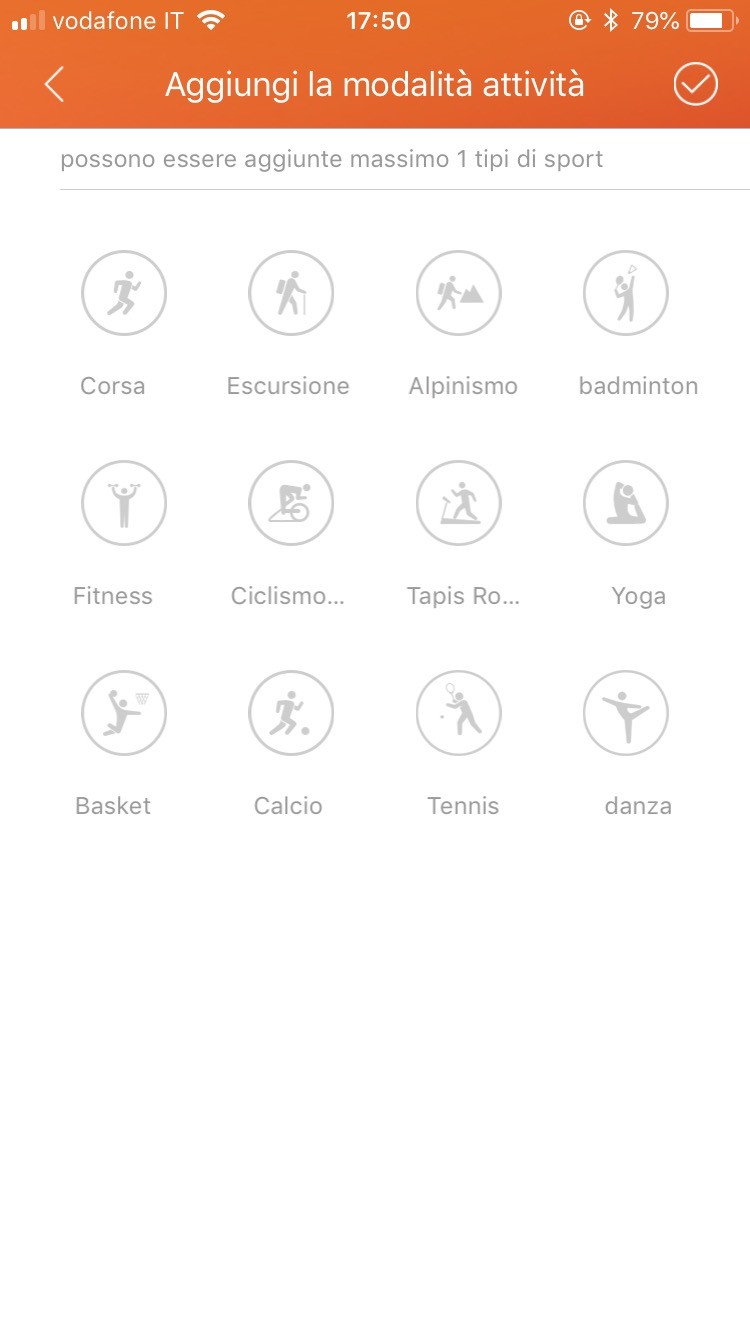The image size is (750, 1334).
Task: Go back with the left chevron arrow
Action: click(54, 84)
